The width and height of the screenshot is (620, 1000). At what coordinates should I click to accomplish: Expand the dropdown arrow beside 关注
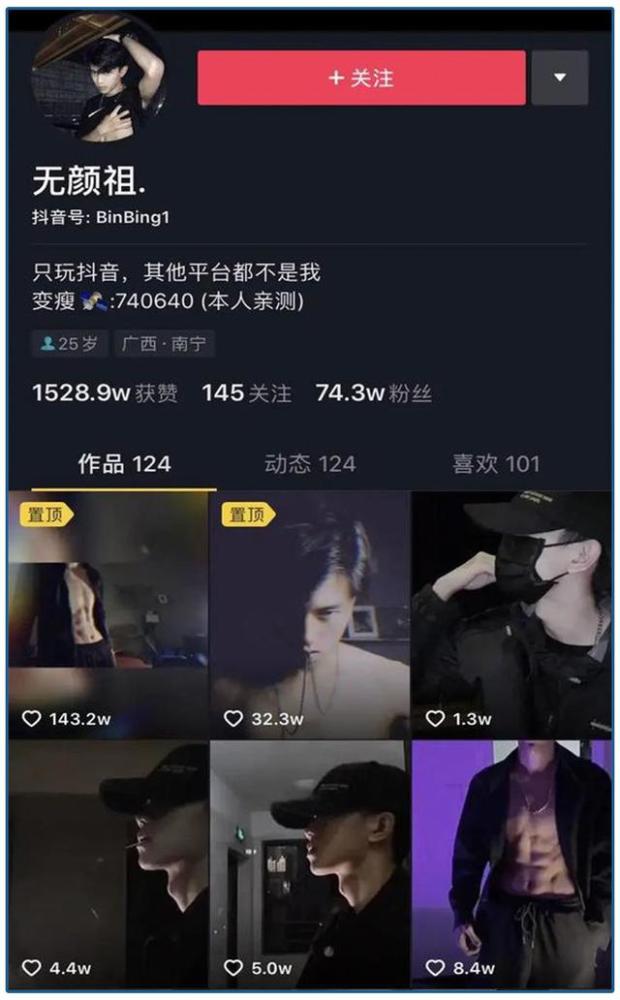tap(559, 78)
